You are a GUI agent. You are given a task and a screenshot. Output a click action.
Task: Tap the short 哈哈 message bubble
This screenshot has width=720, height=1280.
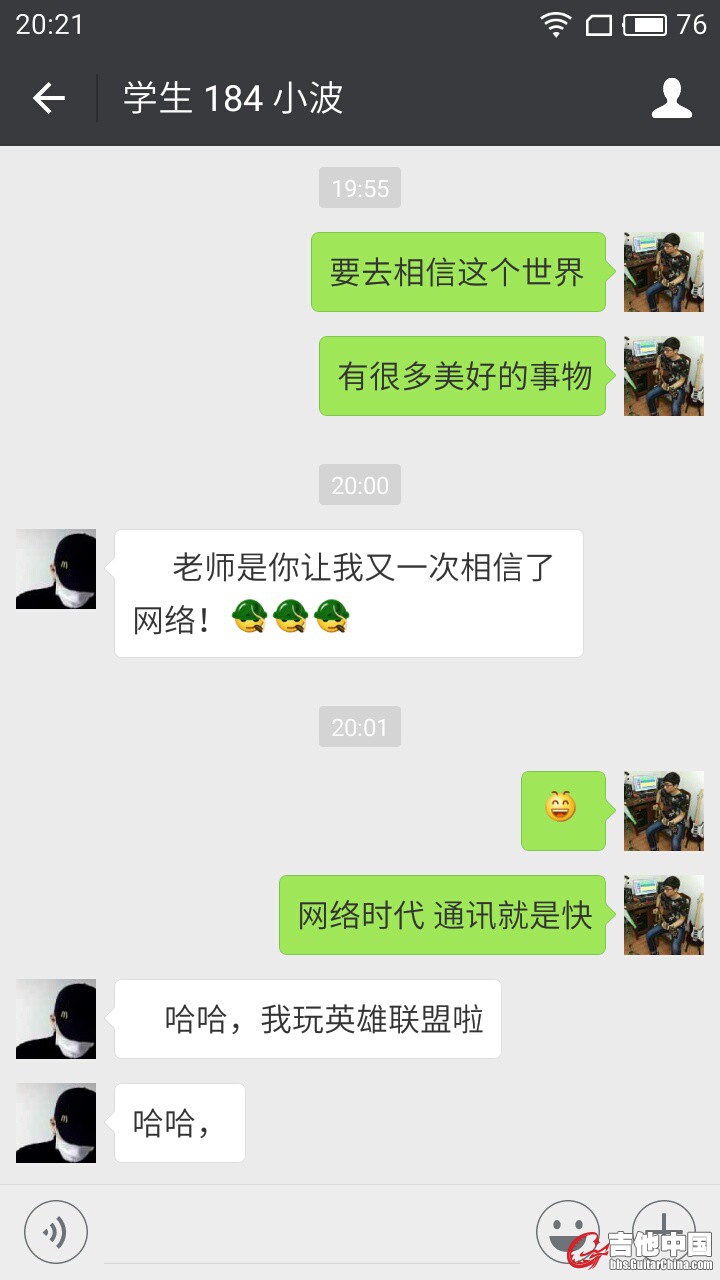[x=179, y=1122]
